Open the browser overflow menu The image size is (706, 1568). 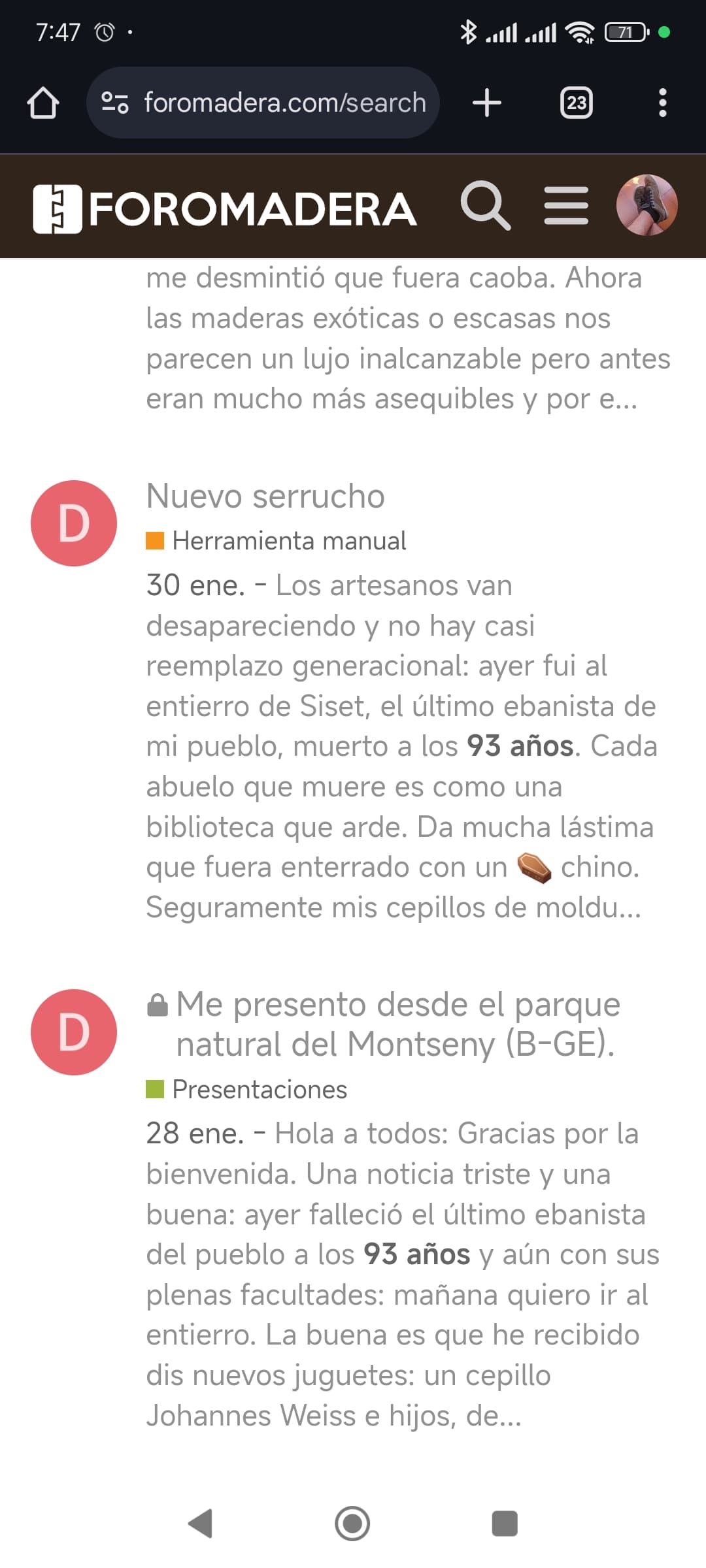[662, 103]
